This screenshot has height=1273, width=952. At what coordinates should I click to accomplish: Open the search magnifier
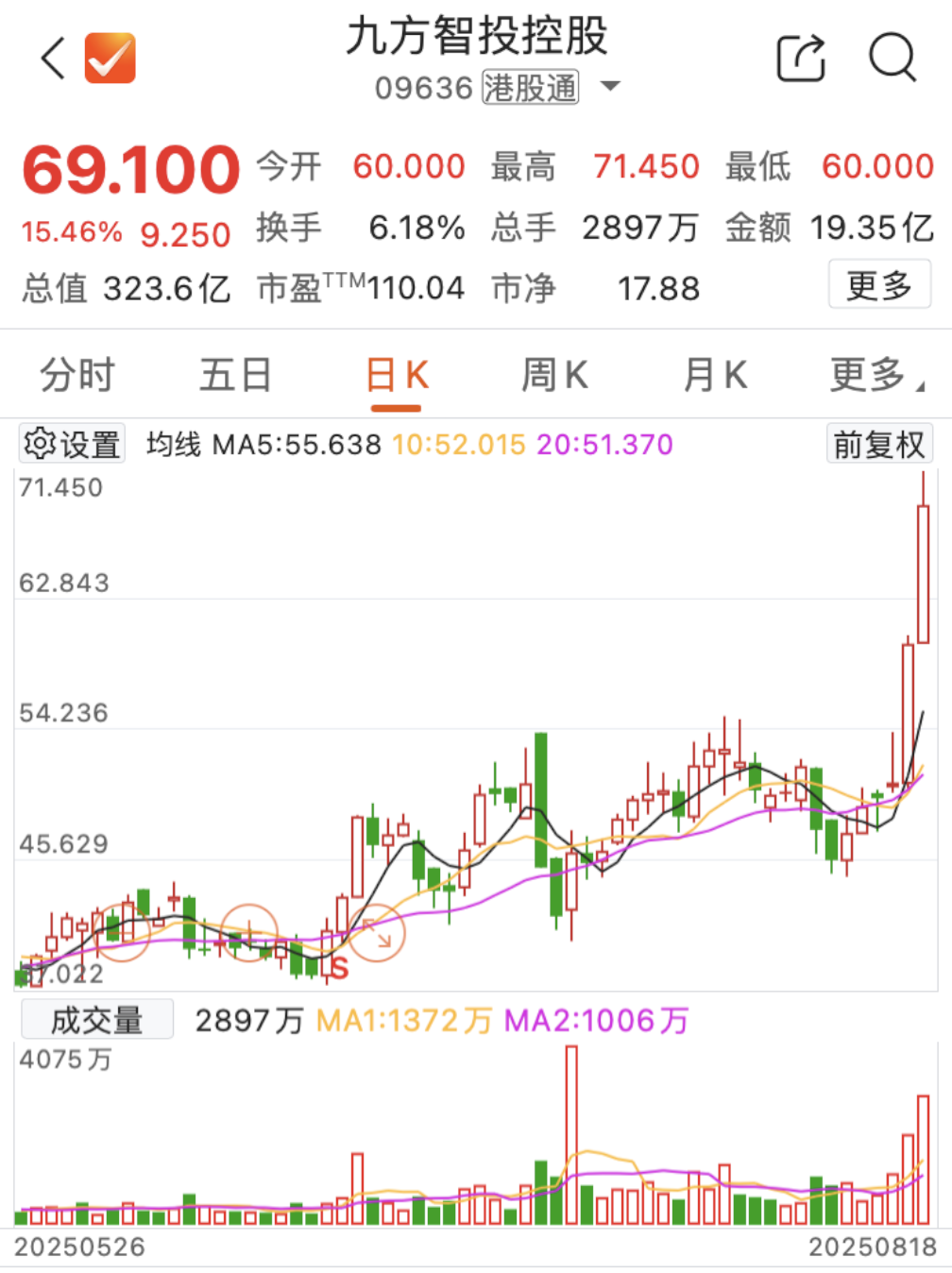(x=892, y=59)
